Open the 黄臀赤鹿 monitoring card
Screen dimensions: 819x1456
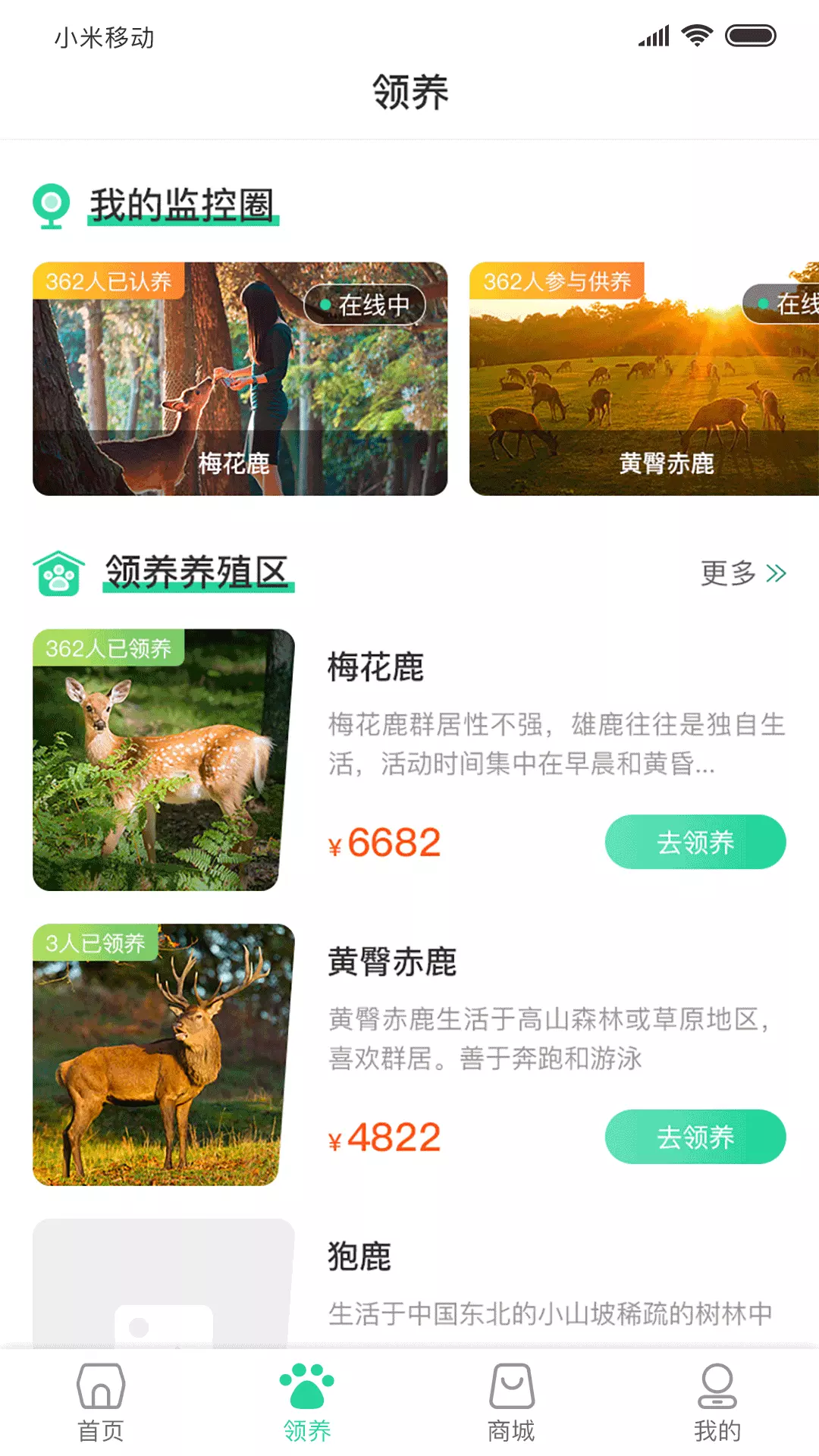point(644,379)
